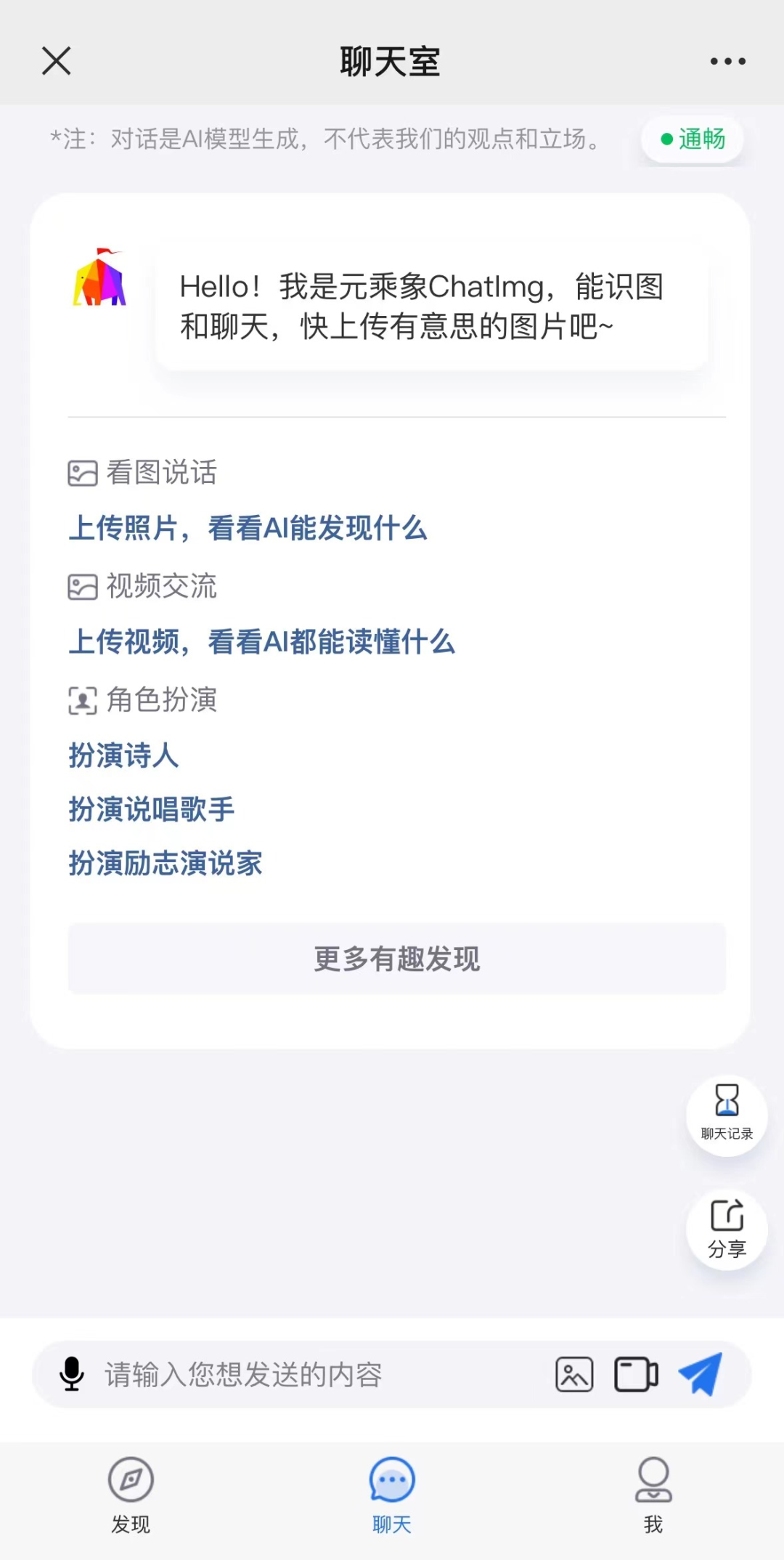Open the three-dot overflow menu

tap(727, 61)
